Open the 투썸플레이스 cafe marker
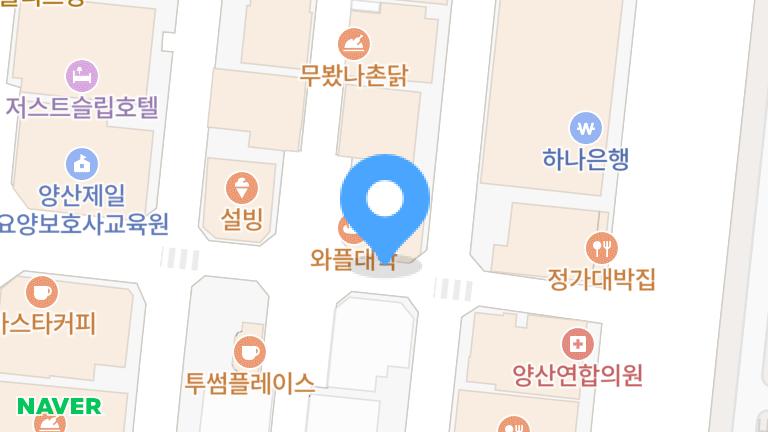Viewport: 768px width, 432px height. click(249, 352)
